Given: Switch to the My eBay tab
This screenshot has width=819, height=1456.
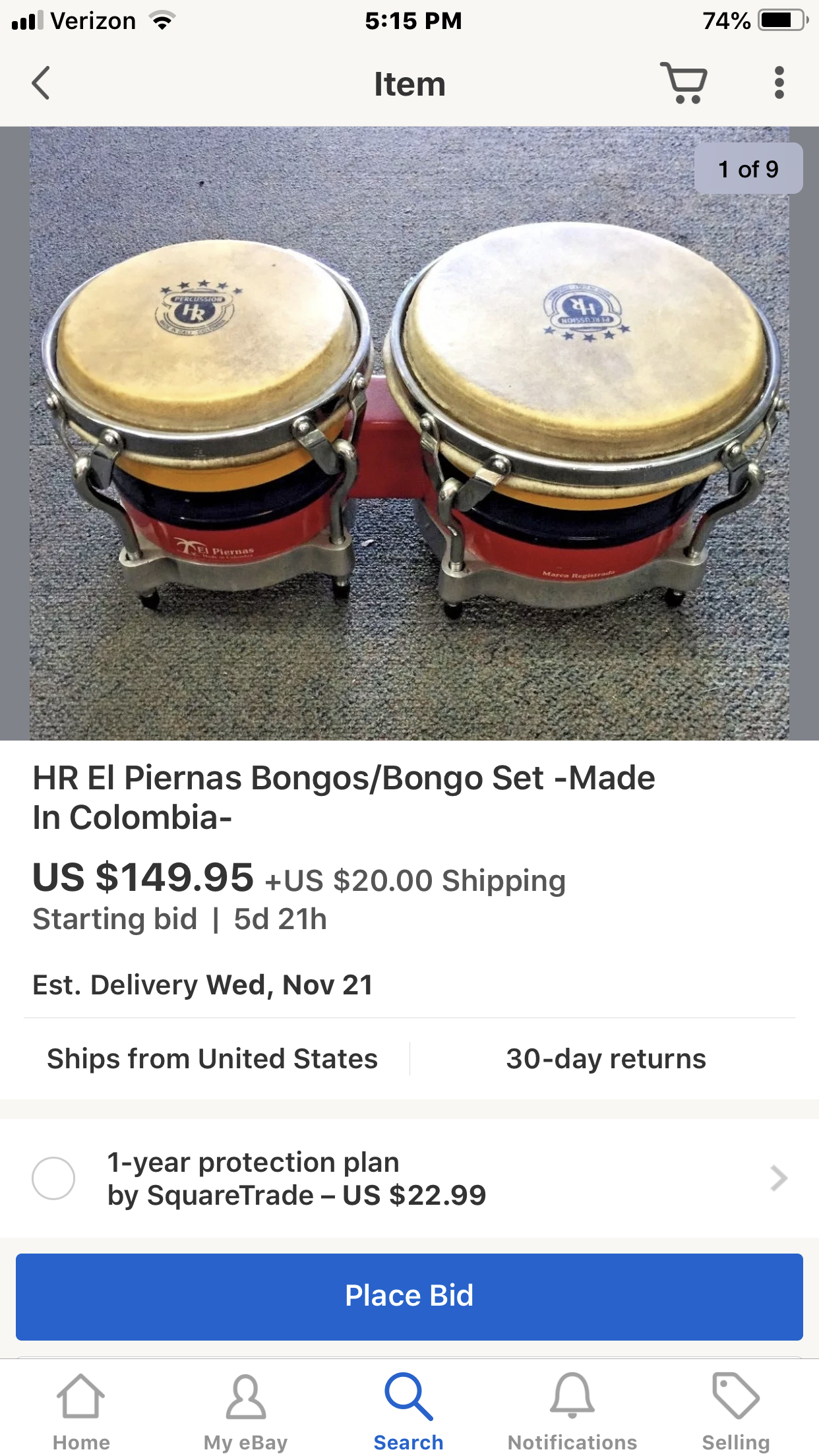Looking at the screenshot, I should [x=245, y=1412].
